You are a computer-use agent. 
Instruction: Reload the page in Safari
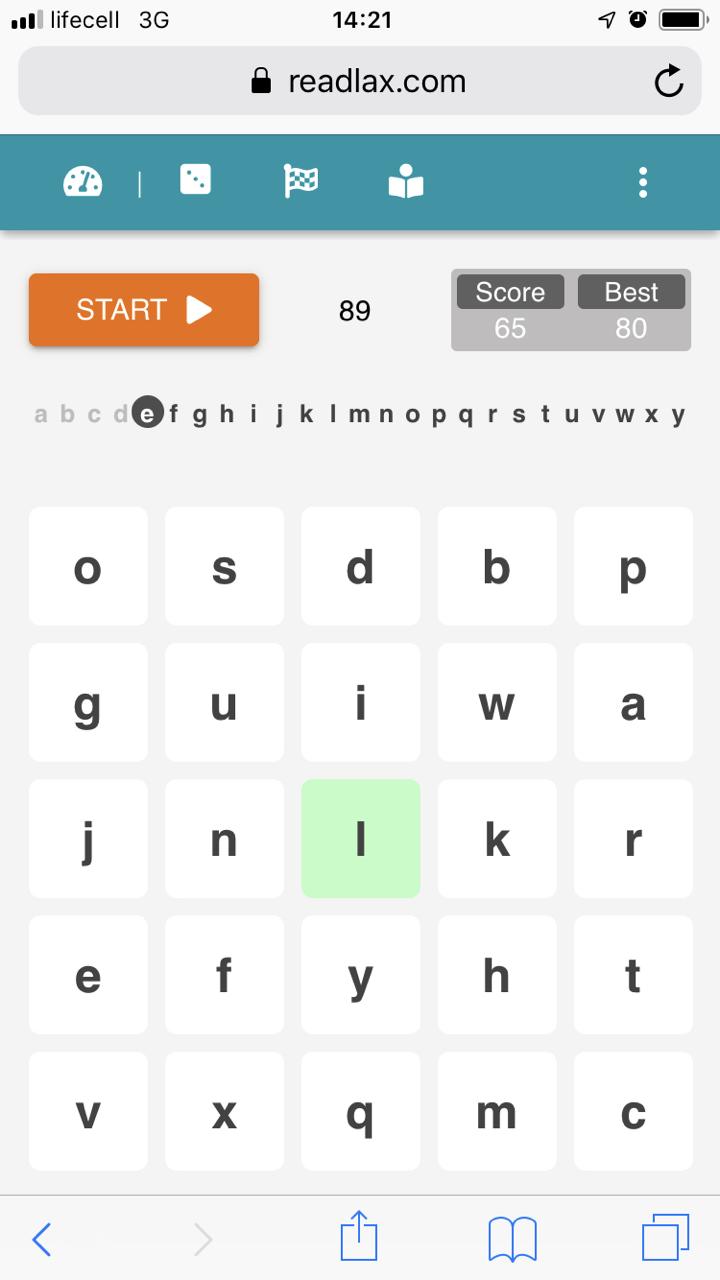pyautogui.click(x=669, y=81)
